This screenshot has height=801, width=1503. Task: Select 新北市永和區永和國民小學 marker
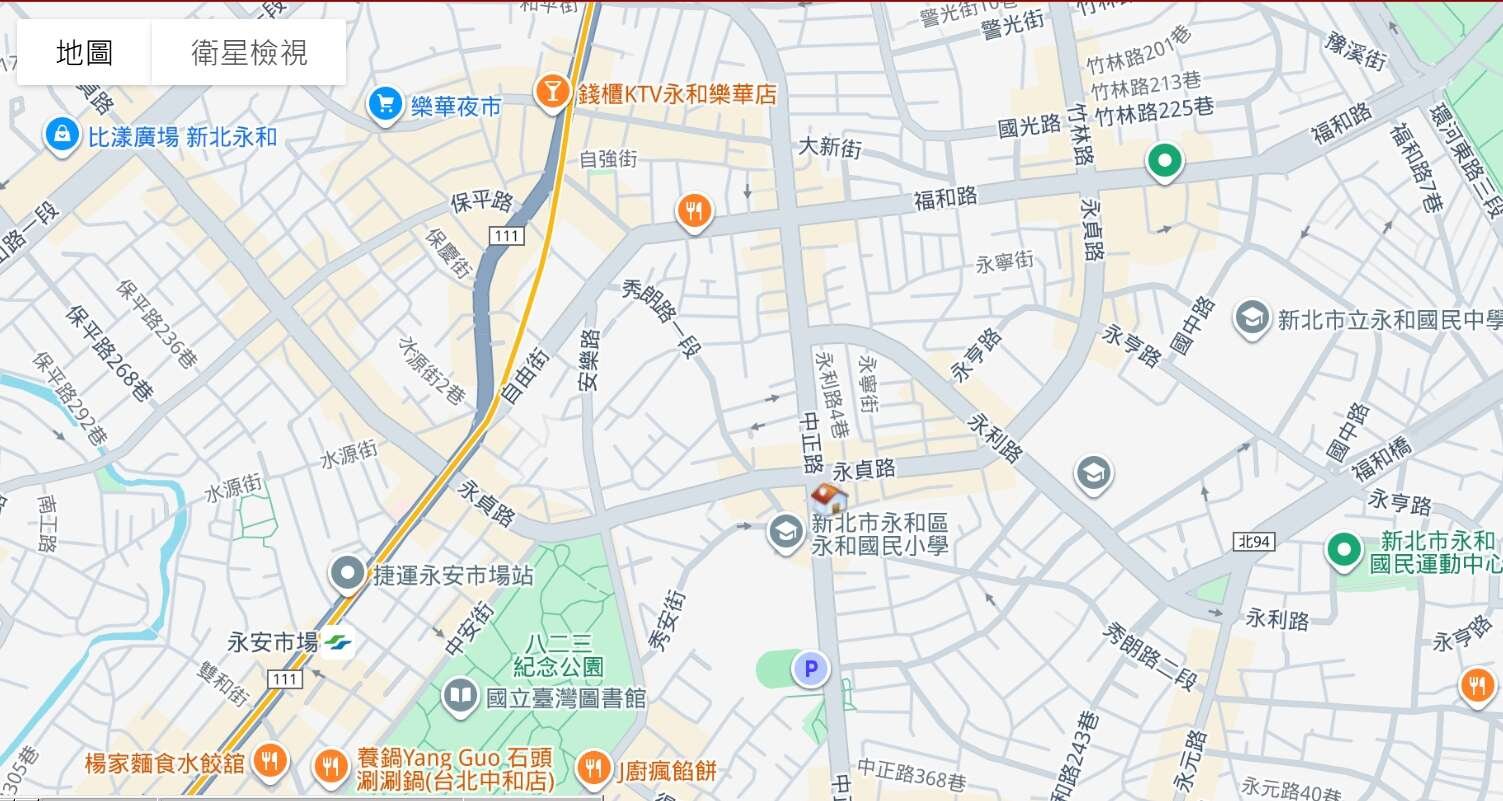pyautogui.click(x=785, y=532)
